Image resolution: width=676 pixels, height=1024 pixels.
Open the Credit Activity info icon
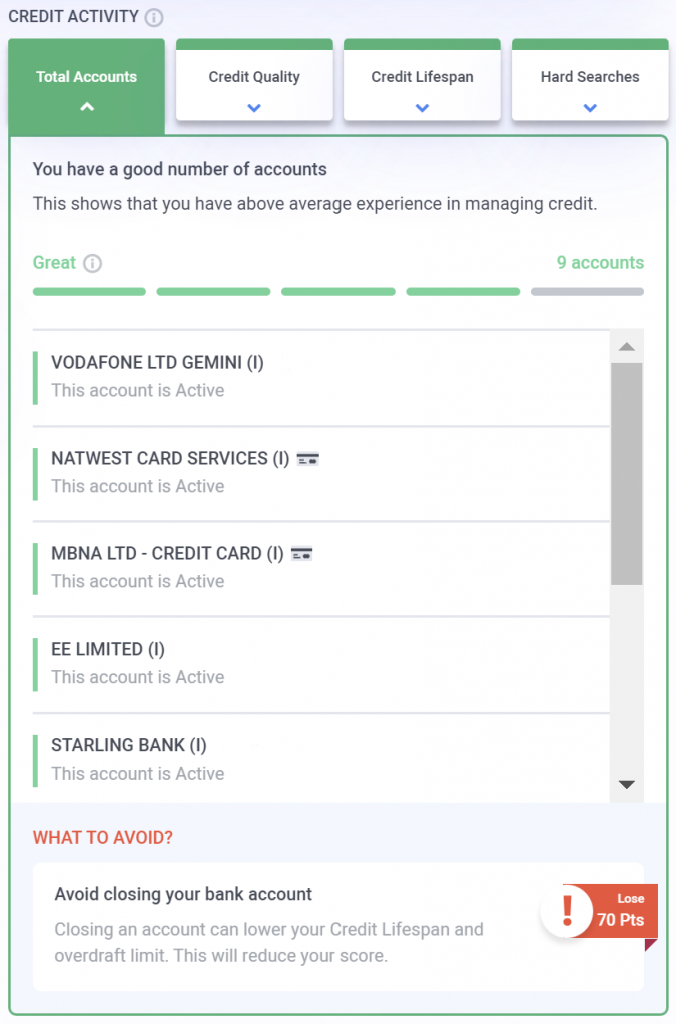click(x=153, y=18)
